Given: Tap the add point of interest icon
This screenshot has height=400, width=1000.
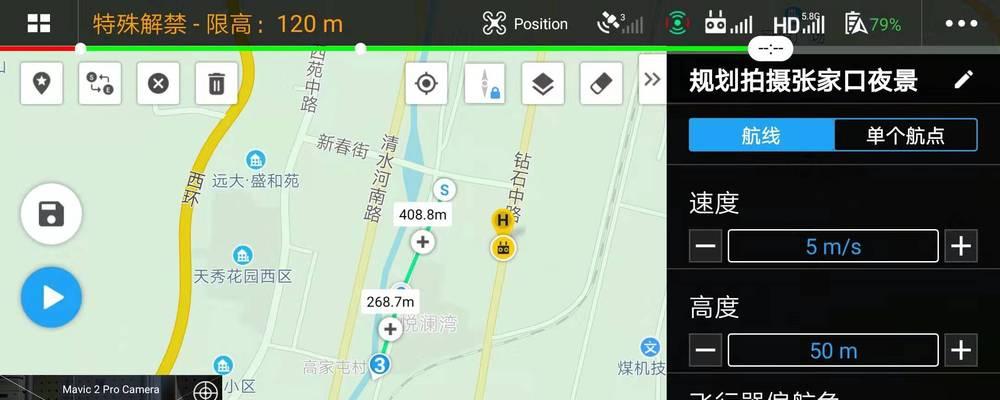Looking at the screenshot, I should pyautogui.click(x=42, y=83).
